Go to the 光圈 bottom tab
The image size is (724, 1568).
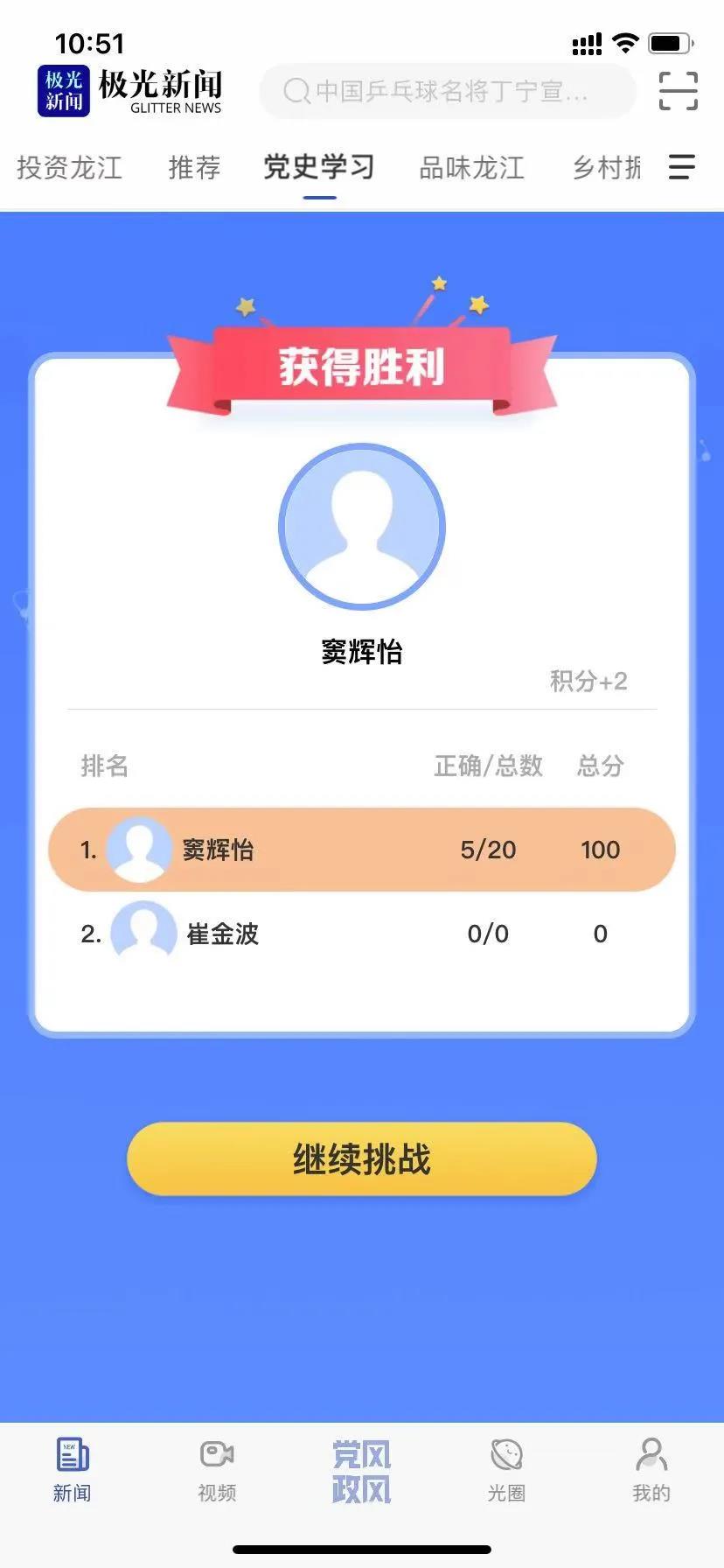point(506,1470)
